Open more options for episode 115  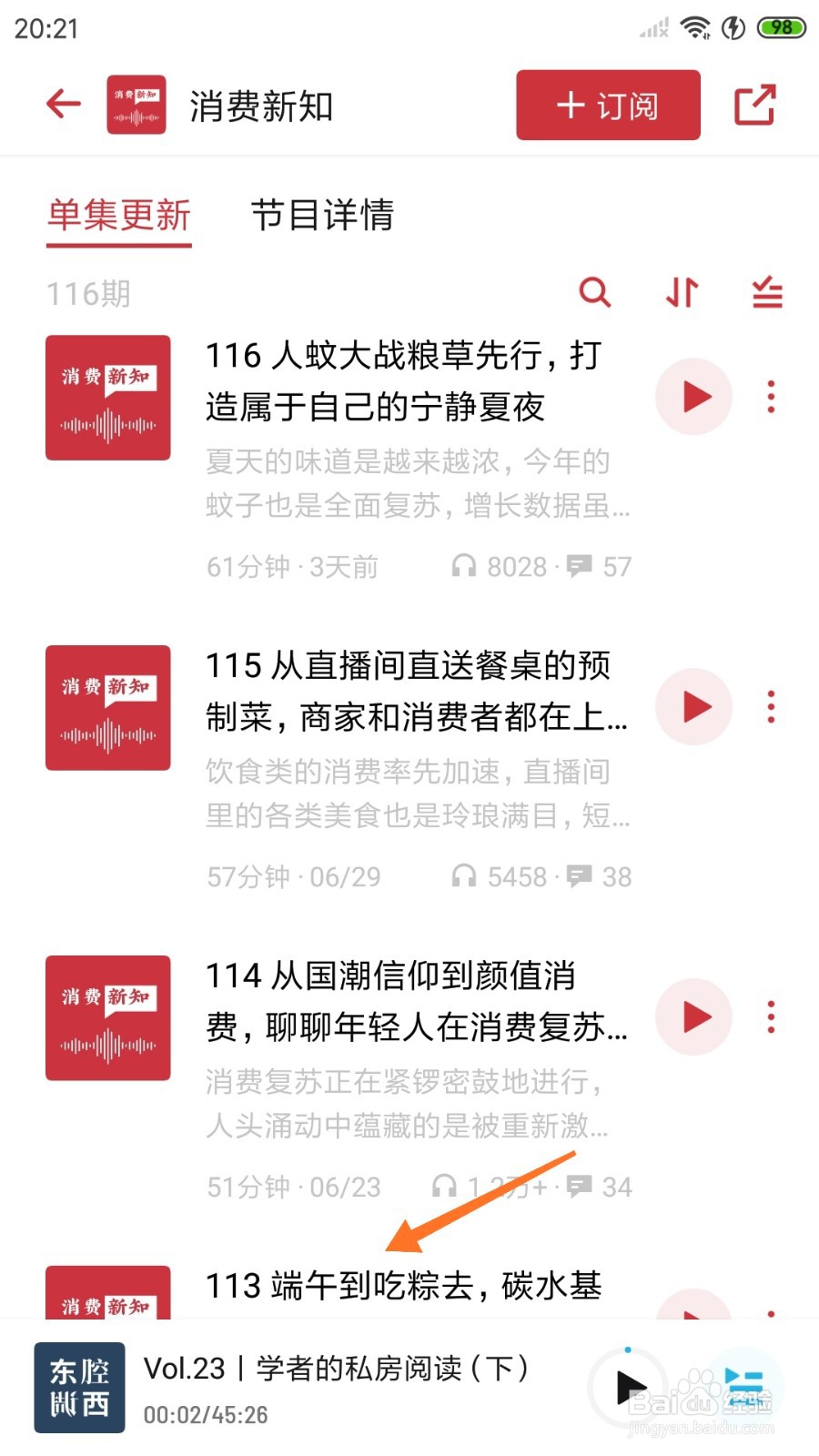[x=771, y=707]
